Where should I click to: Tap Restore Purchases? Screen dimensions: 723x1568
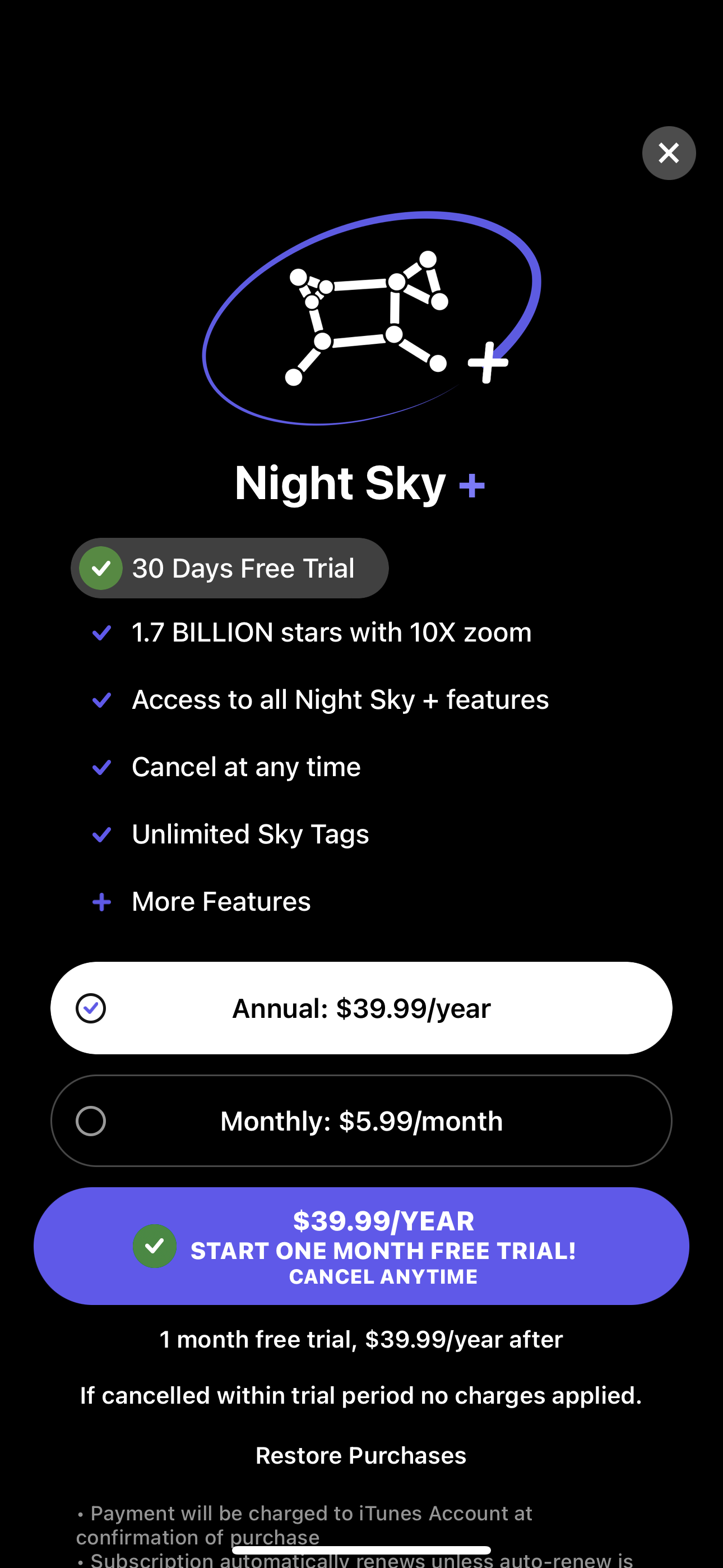[360, 1455]
